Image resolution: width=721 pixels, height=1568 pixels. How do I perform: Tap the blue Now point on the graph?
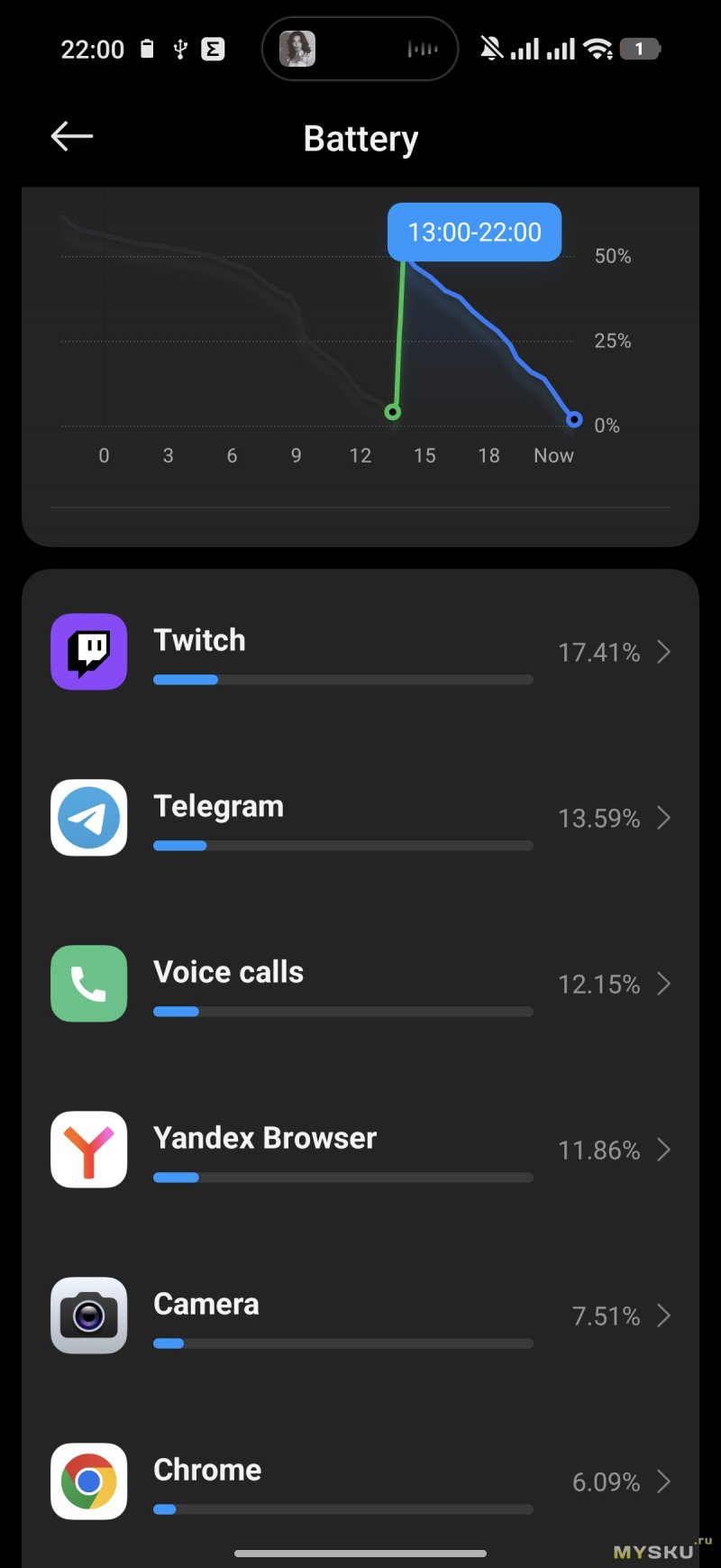click(574, 419)
